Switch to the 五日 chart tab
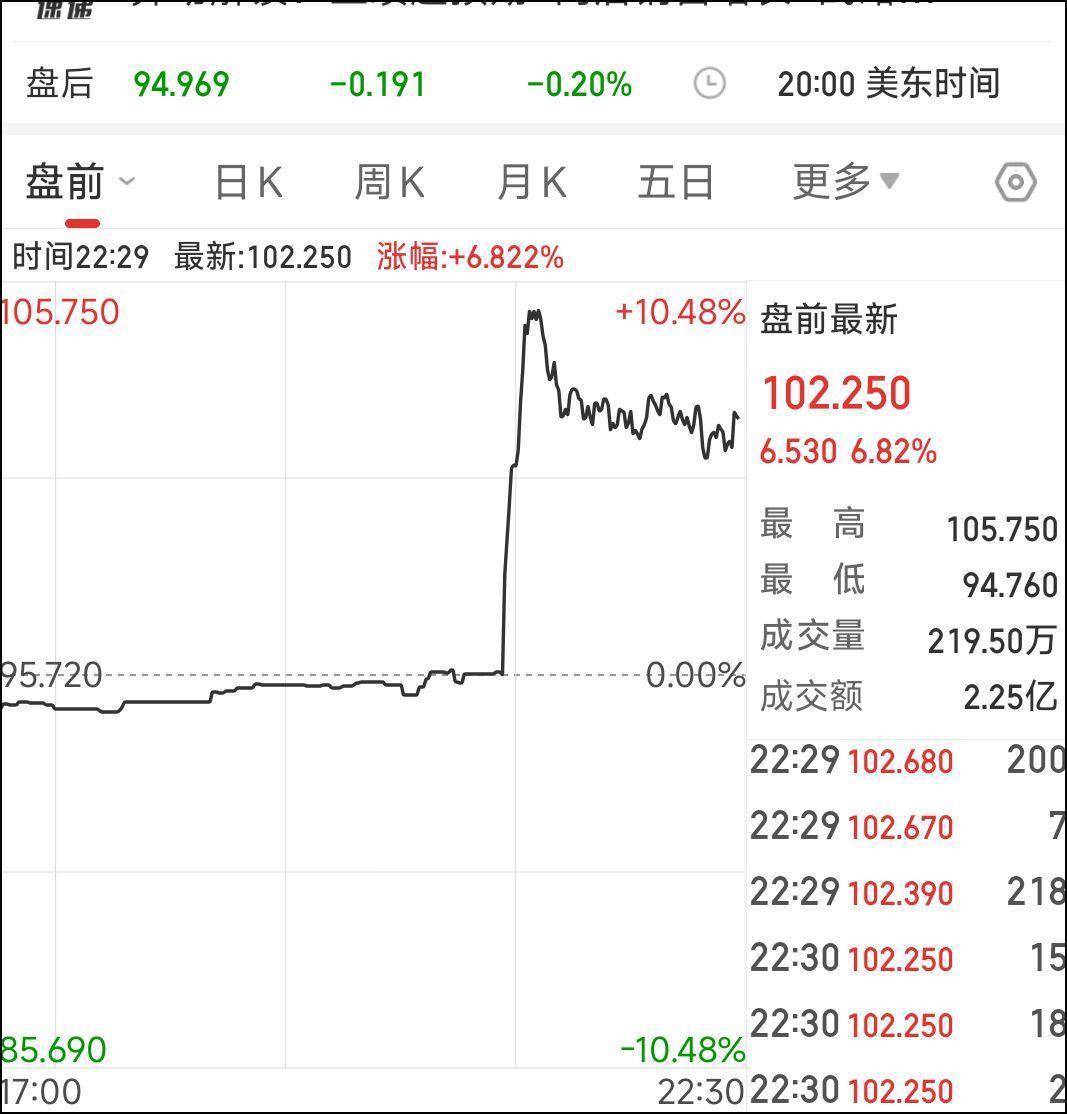 pyautogui.click(x=676, y=183)
